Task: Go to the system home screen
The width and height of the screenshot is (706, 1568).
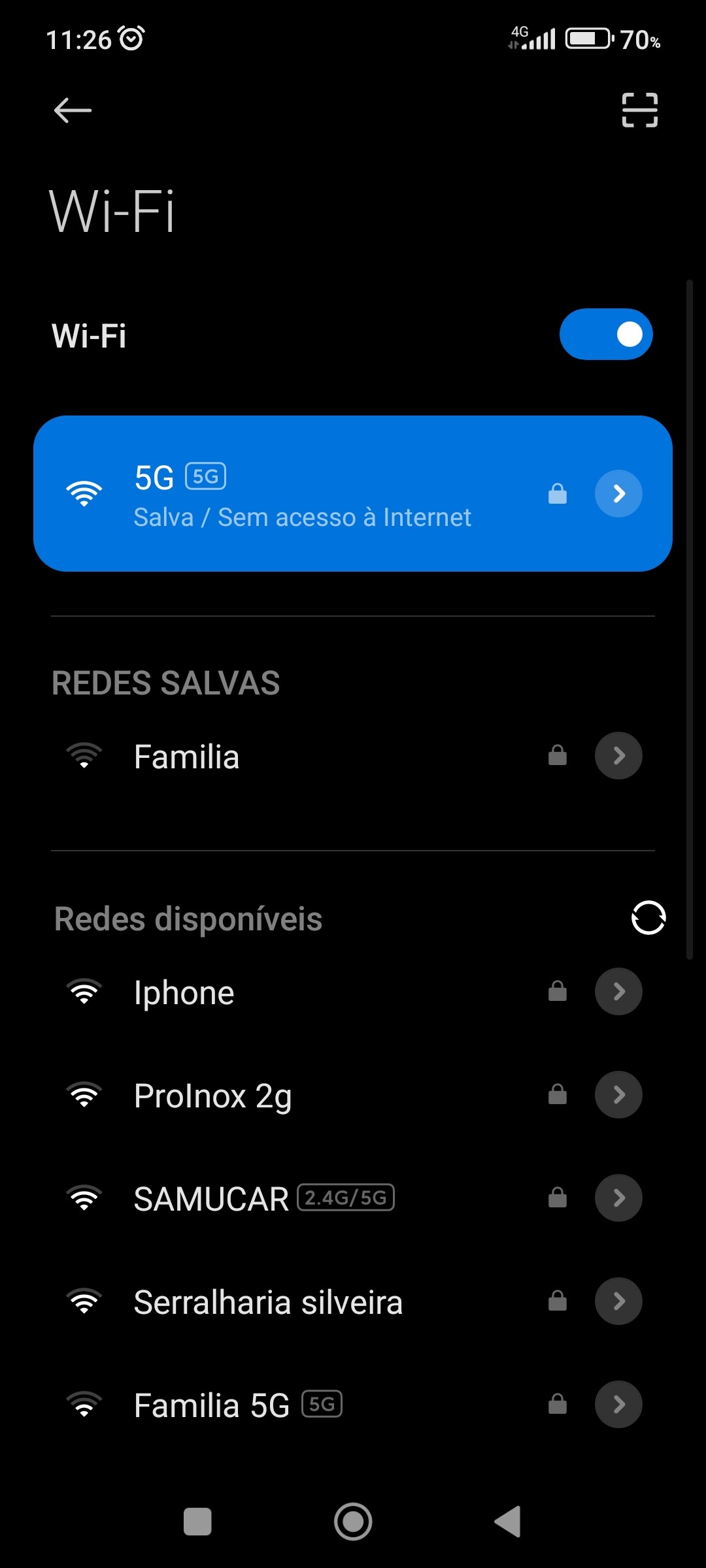Action: [x=353, y=1522]
